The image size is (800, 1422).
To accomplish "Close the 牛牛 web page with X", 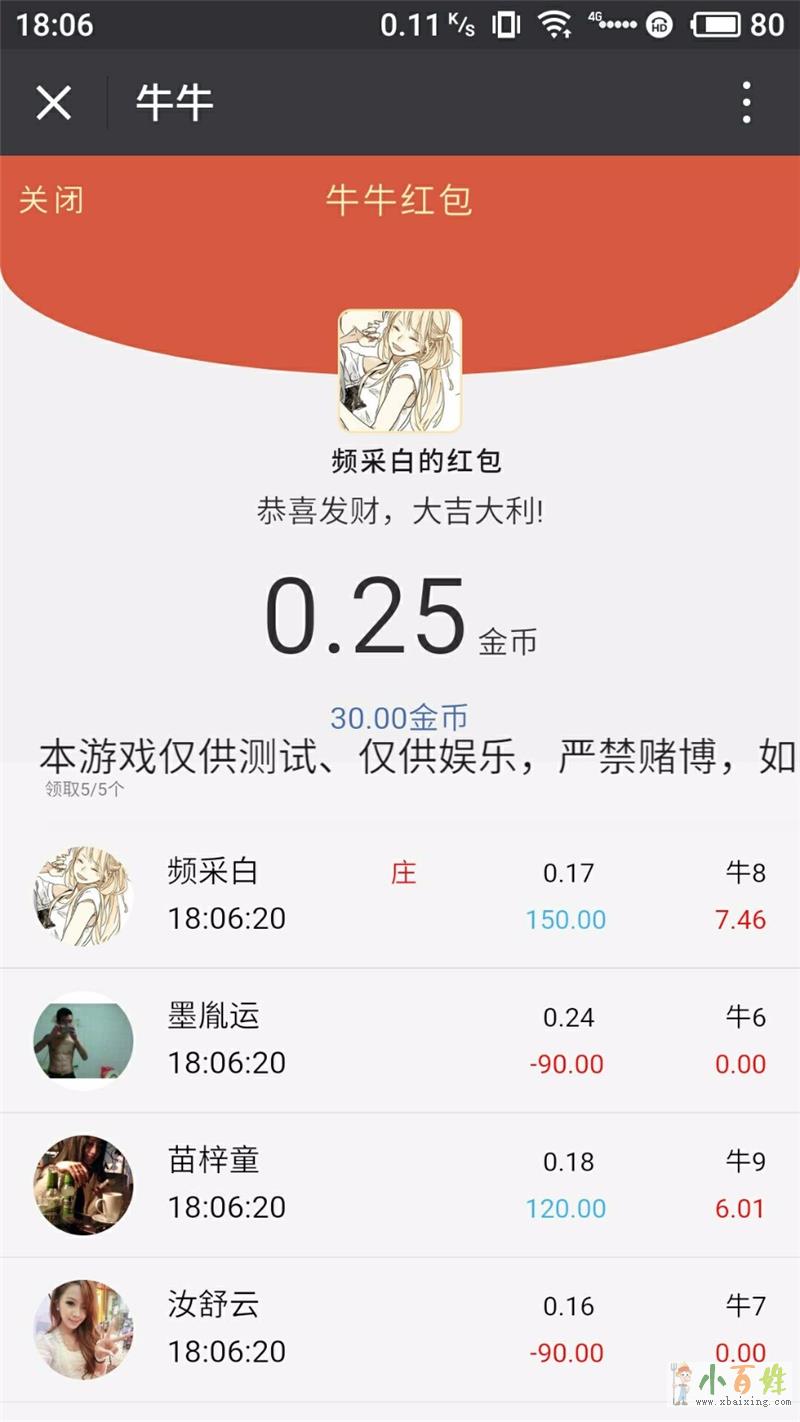I will 54,102.
